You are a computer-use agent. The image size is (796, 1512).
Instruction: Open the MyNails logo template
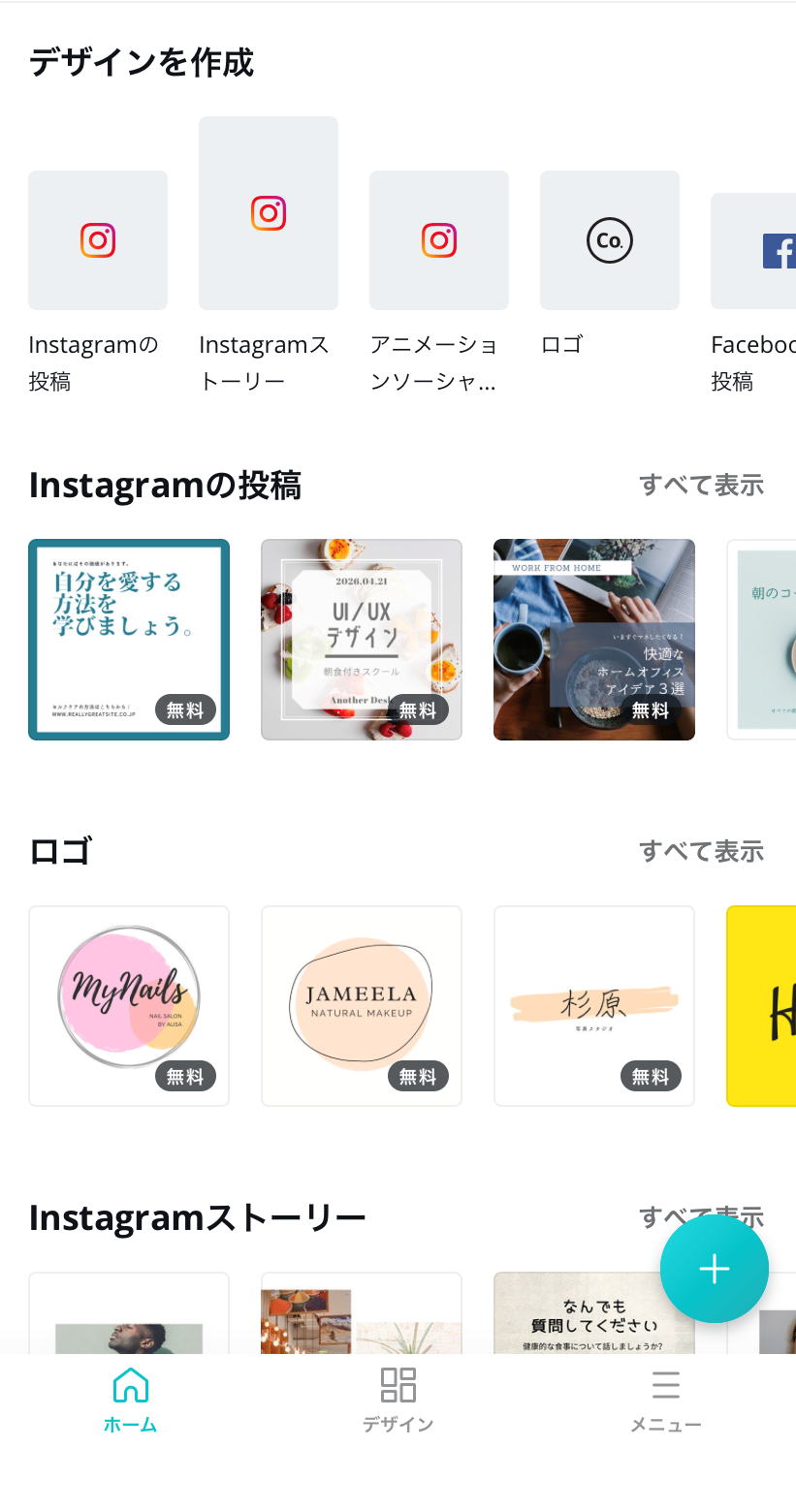click(x=129, y=1006)
